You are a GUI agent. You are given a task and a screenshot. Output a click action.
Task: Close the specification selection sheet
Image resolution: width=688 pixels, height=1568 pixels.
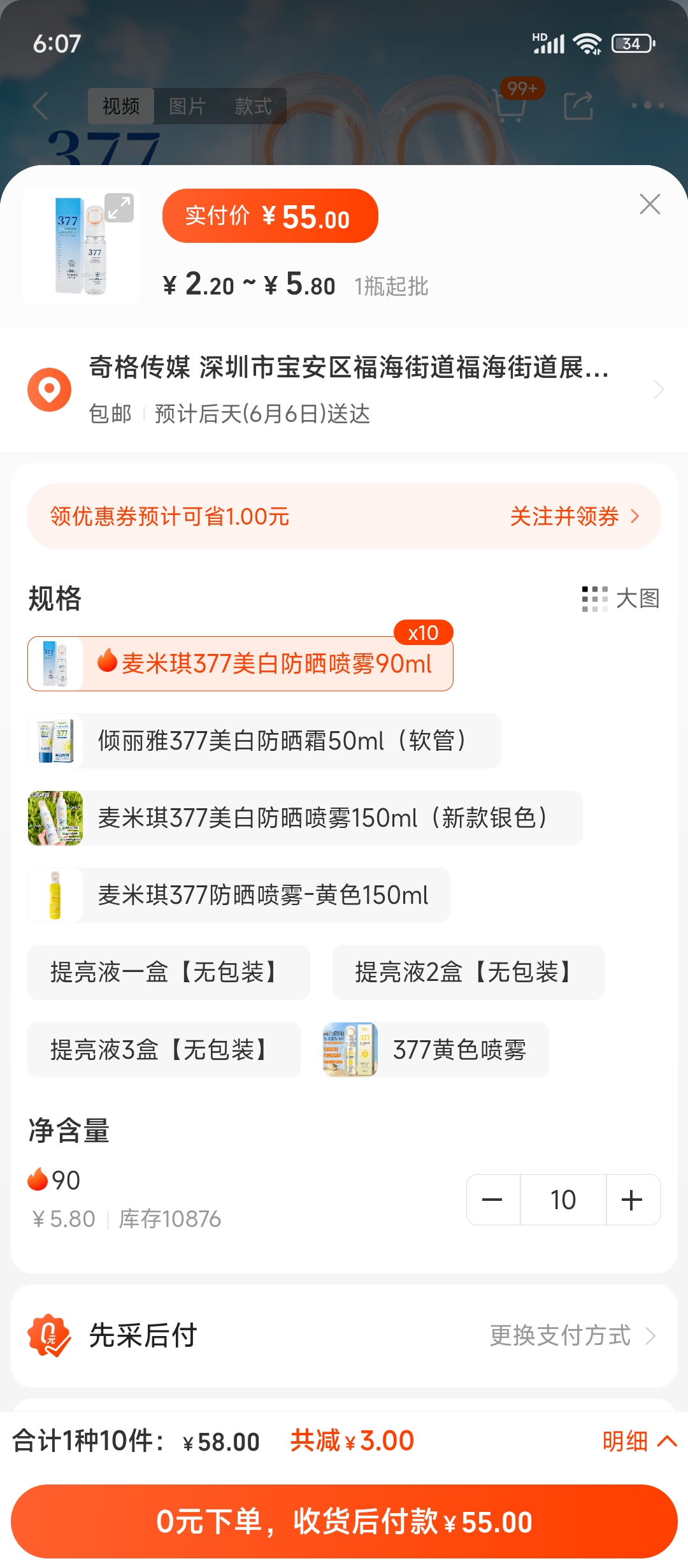(650, 204)
